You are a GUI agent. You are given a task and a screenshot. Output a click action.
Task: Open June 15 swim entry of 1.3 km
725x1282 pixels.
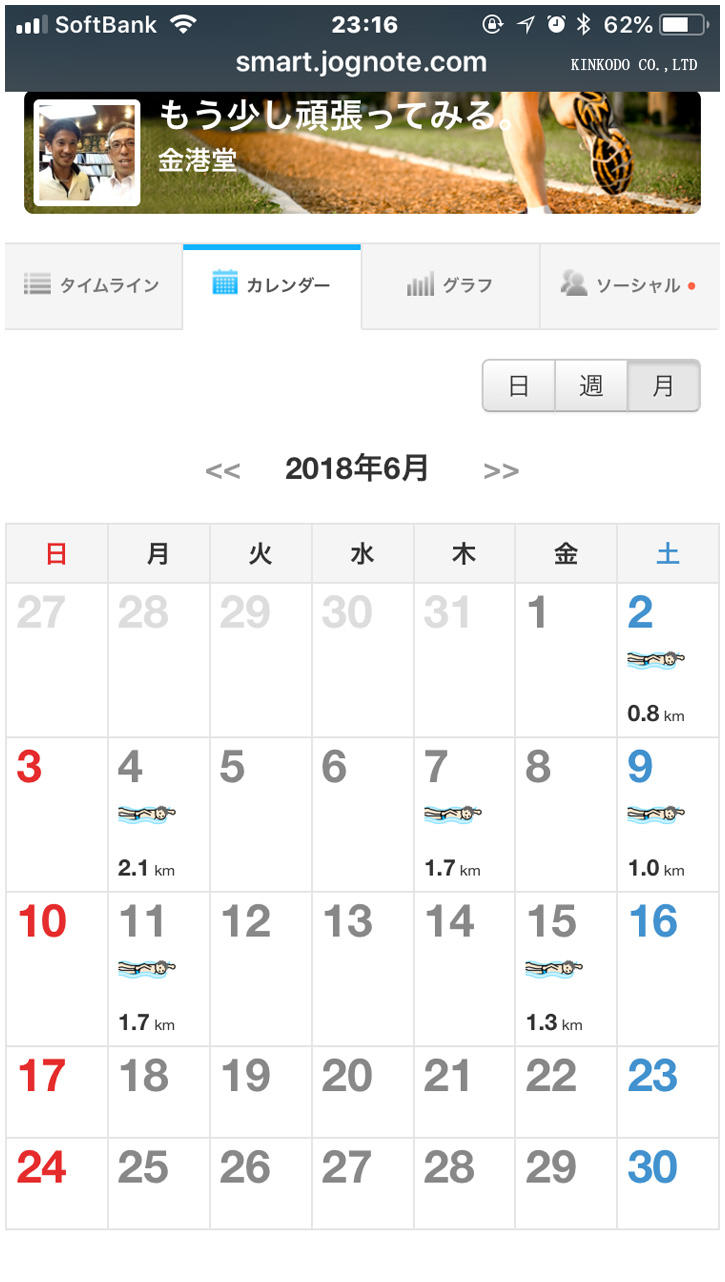[554, 968]
